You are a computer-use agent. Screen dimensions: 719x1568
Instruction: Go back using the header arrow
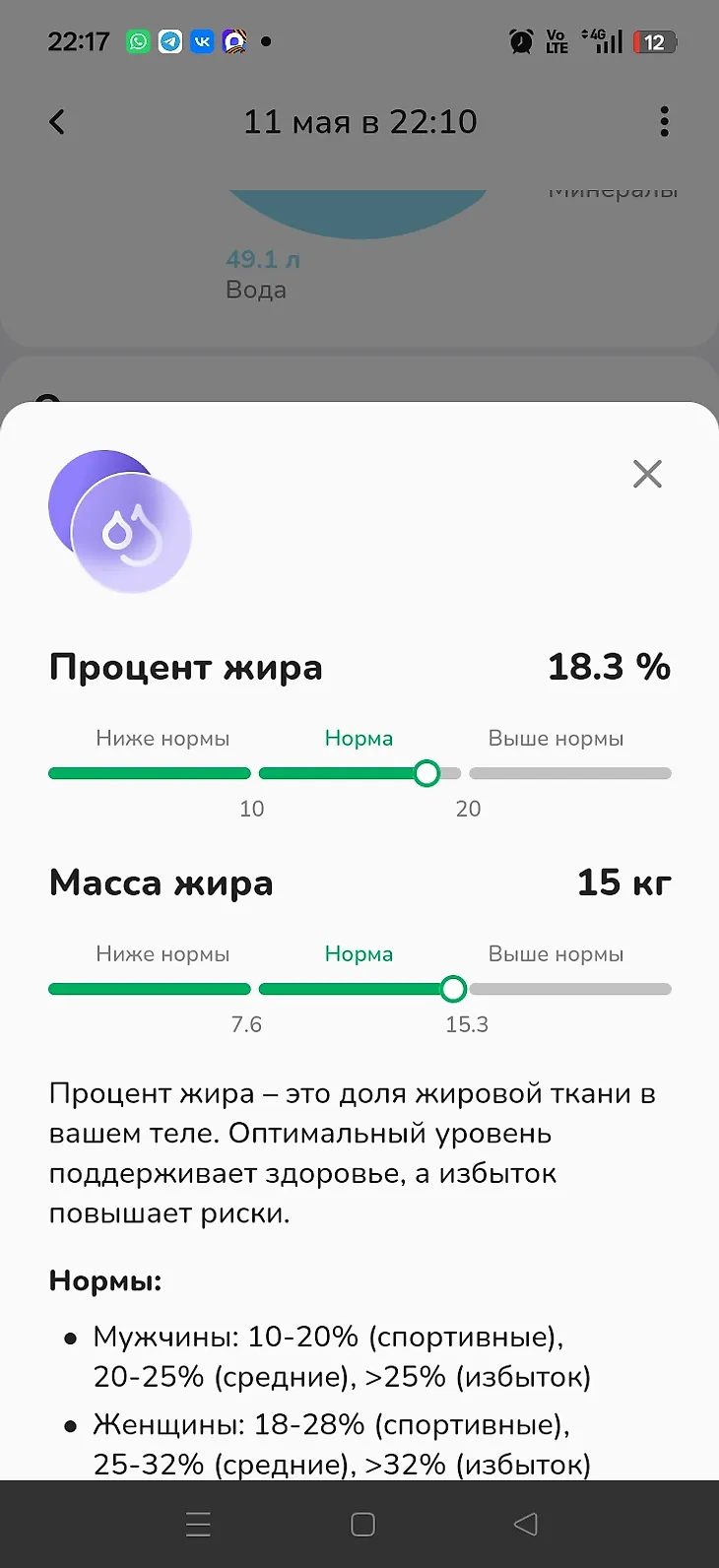(57, 122)
